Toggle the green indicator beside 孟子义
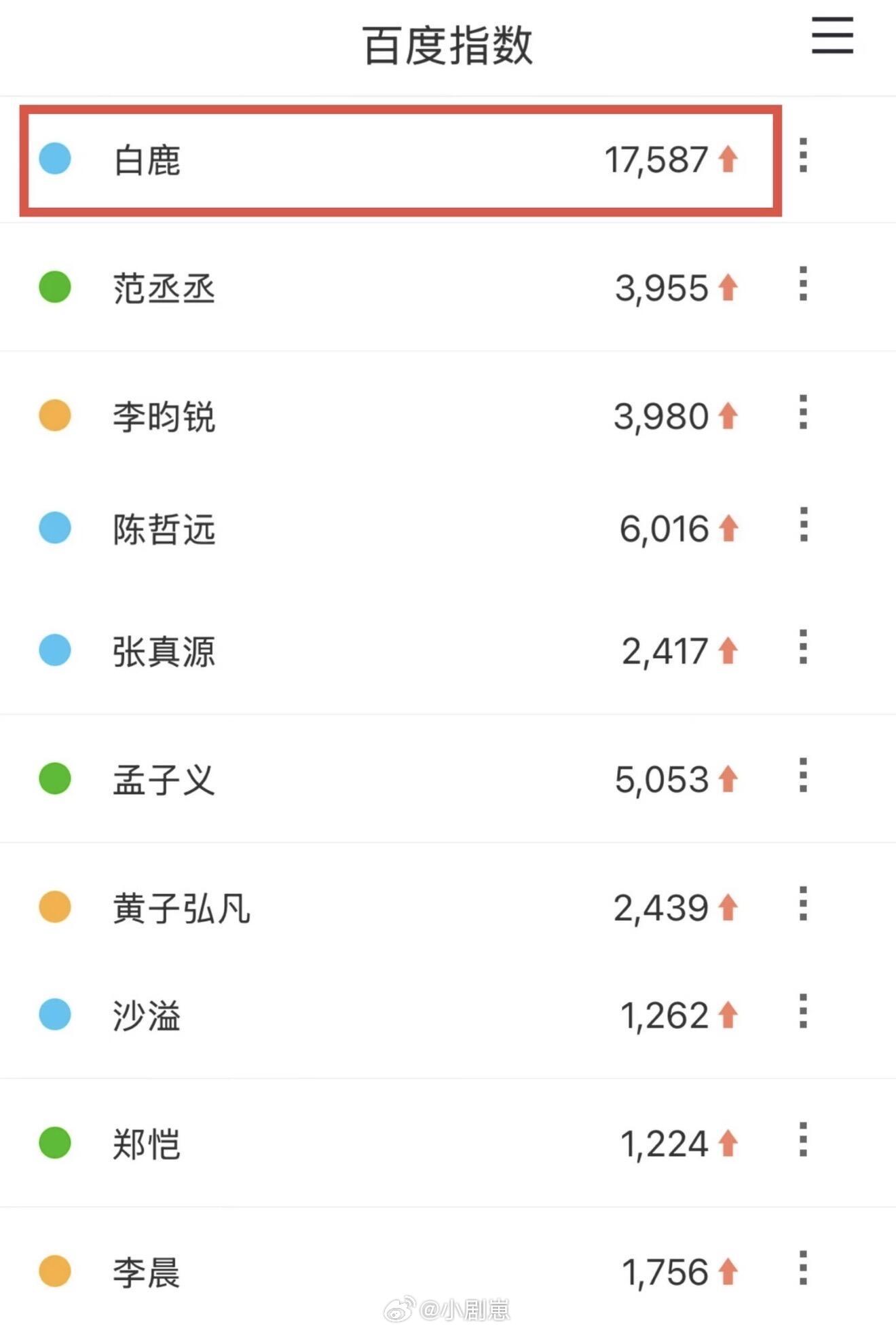Viewport: 896px width, 1331px height. coord(54,779)
